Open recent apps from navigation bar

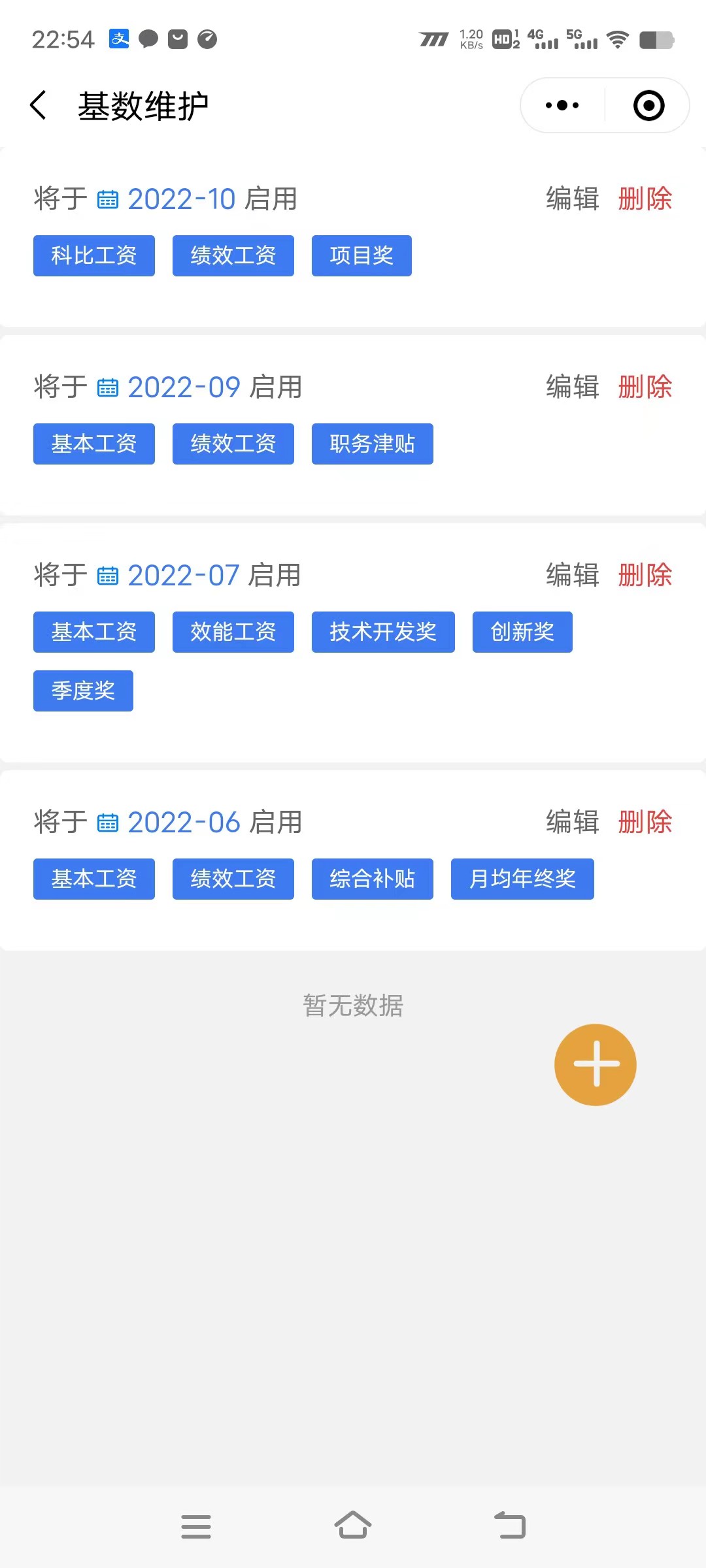[x=196, y=1526]
